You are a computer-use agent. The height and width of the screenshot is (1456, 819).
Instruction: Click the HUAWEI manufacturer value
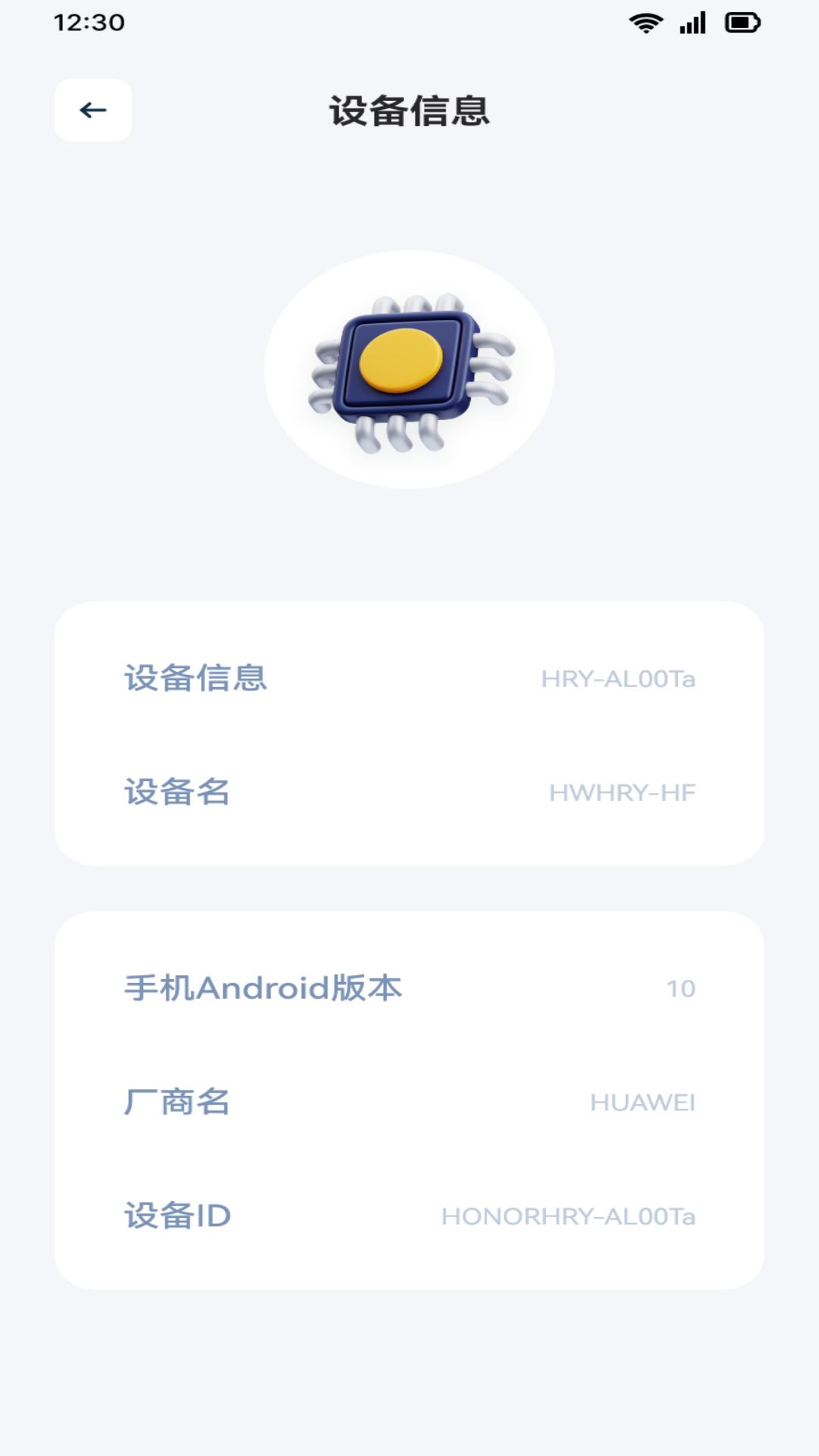(x=642, y=1104)
